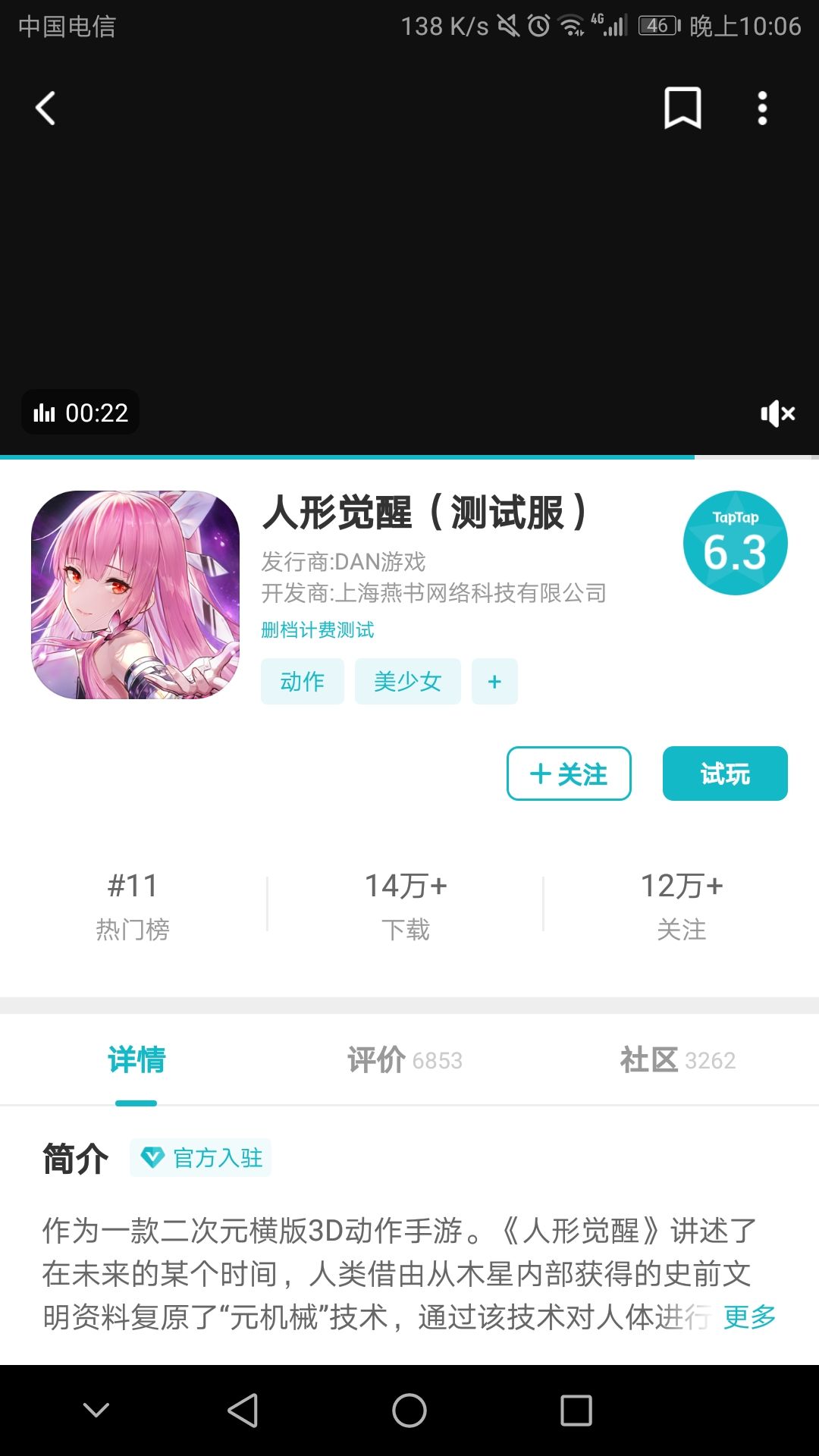This screenshot has width=819, height=1456.
Task: Tap the 官方入驻 verified badge icon
Action: click(152, 1158)
